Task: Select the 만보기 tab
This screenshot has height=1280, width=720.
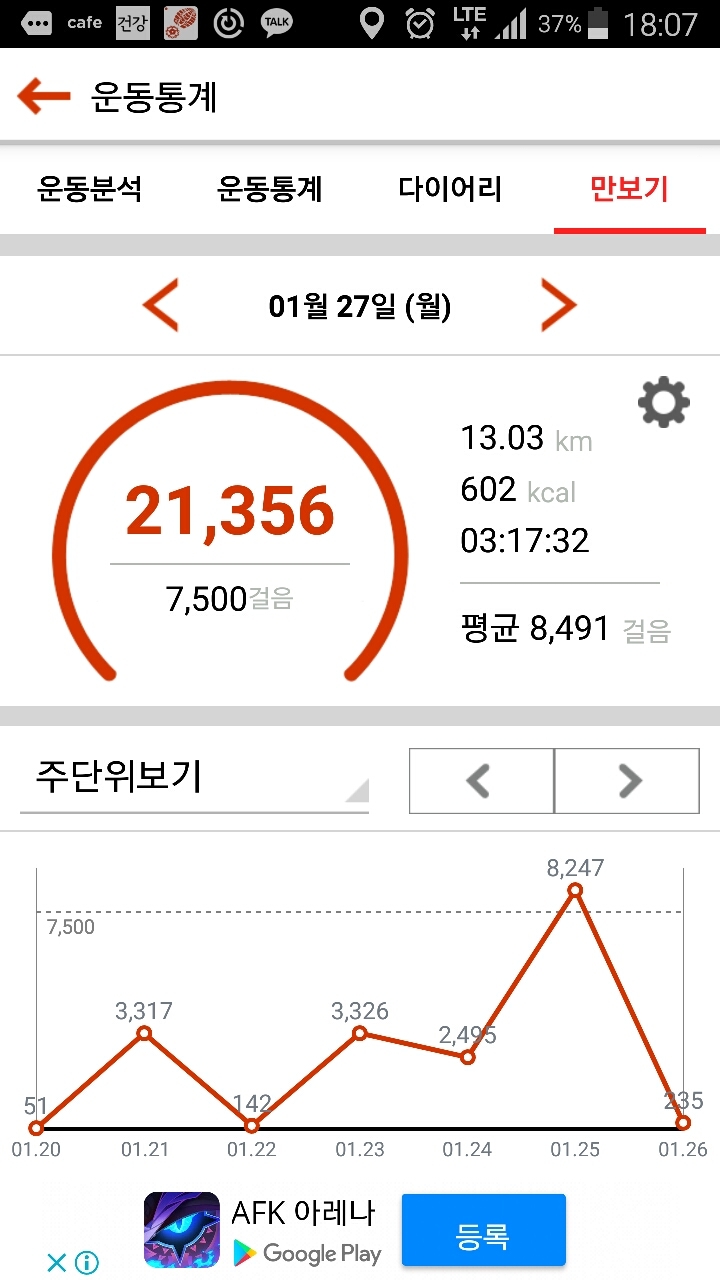Action: [629, 188]
